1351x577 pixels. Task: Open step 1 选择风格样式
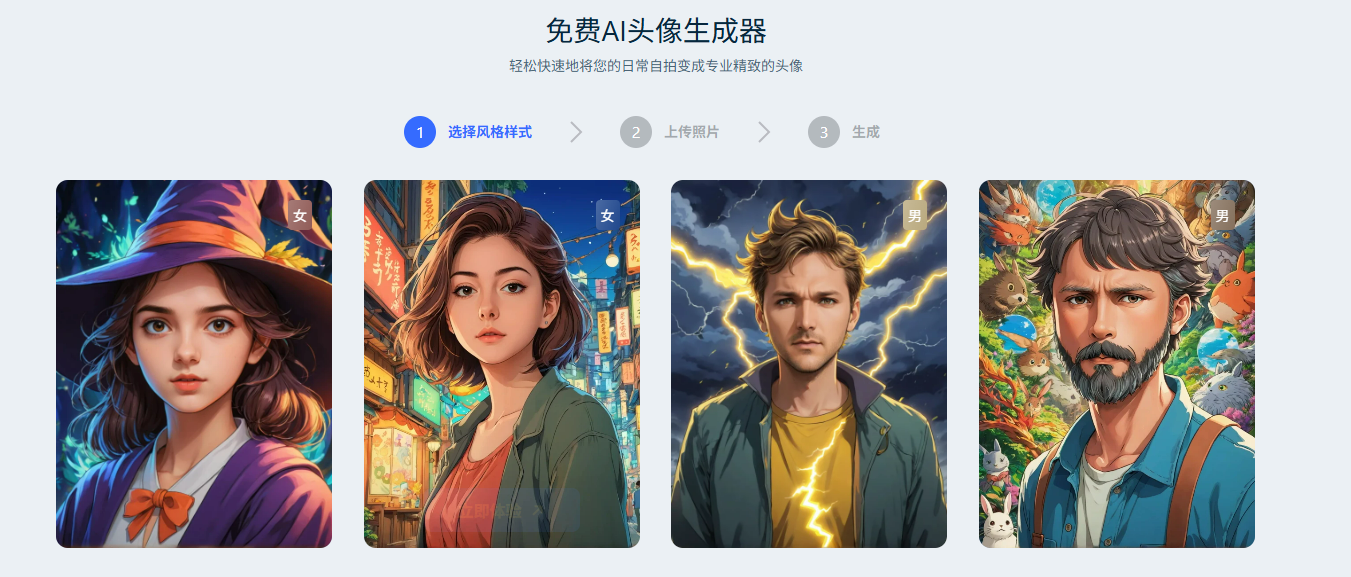[468, 132]
